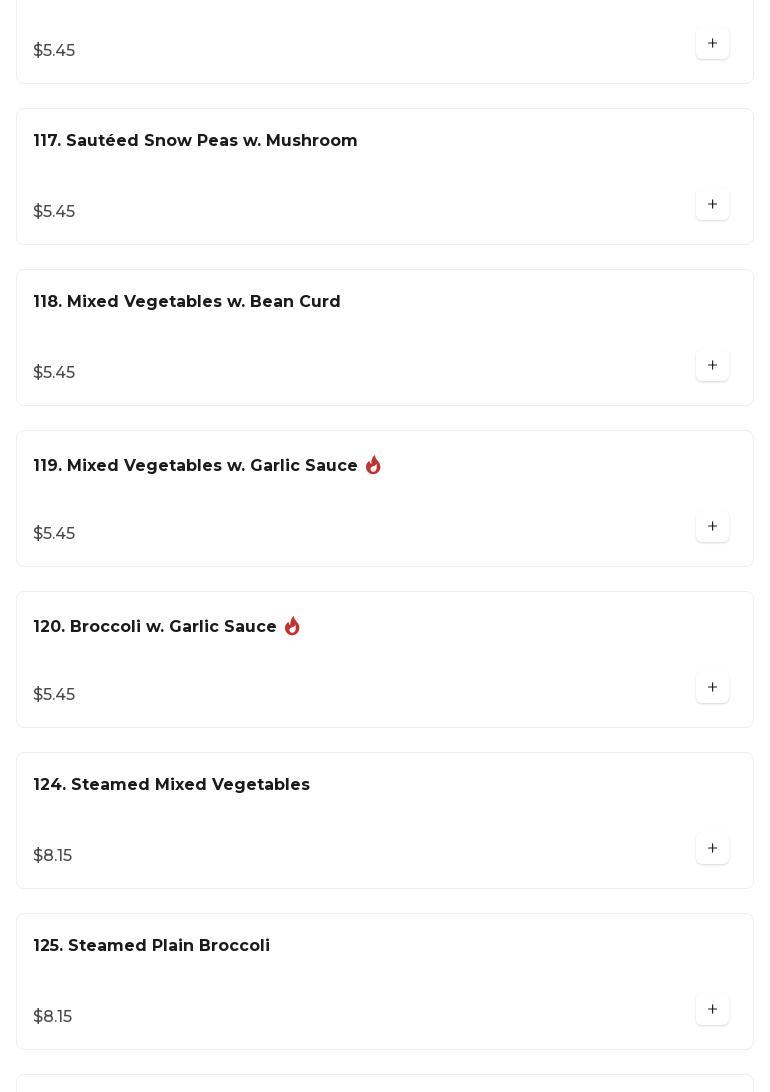
Task: Add Sautéed Snow Peas w. Mushroom to order
Action: (712, 205)
